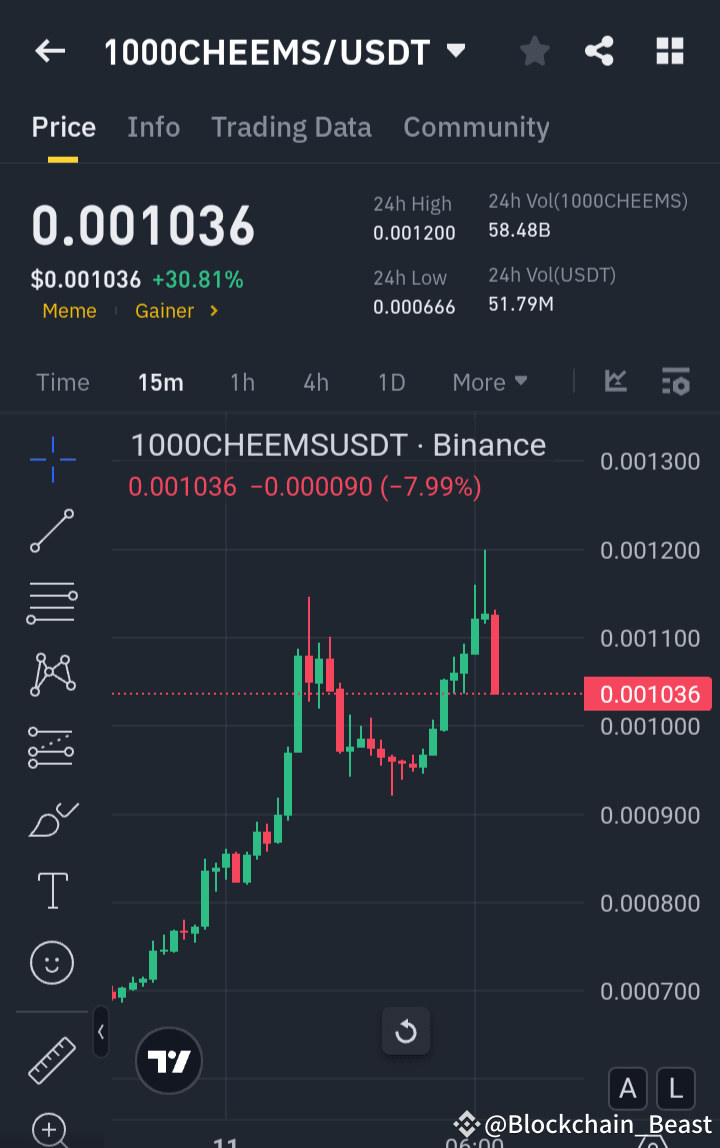Toggle the L button on chart
This screenshot has width=720, height=1148.
point(675,1089)
